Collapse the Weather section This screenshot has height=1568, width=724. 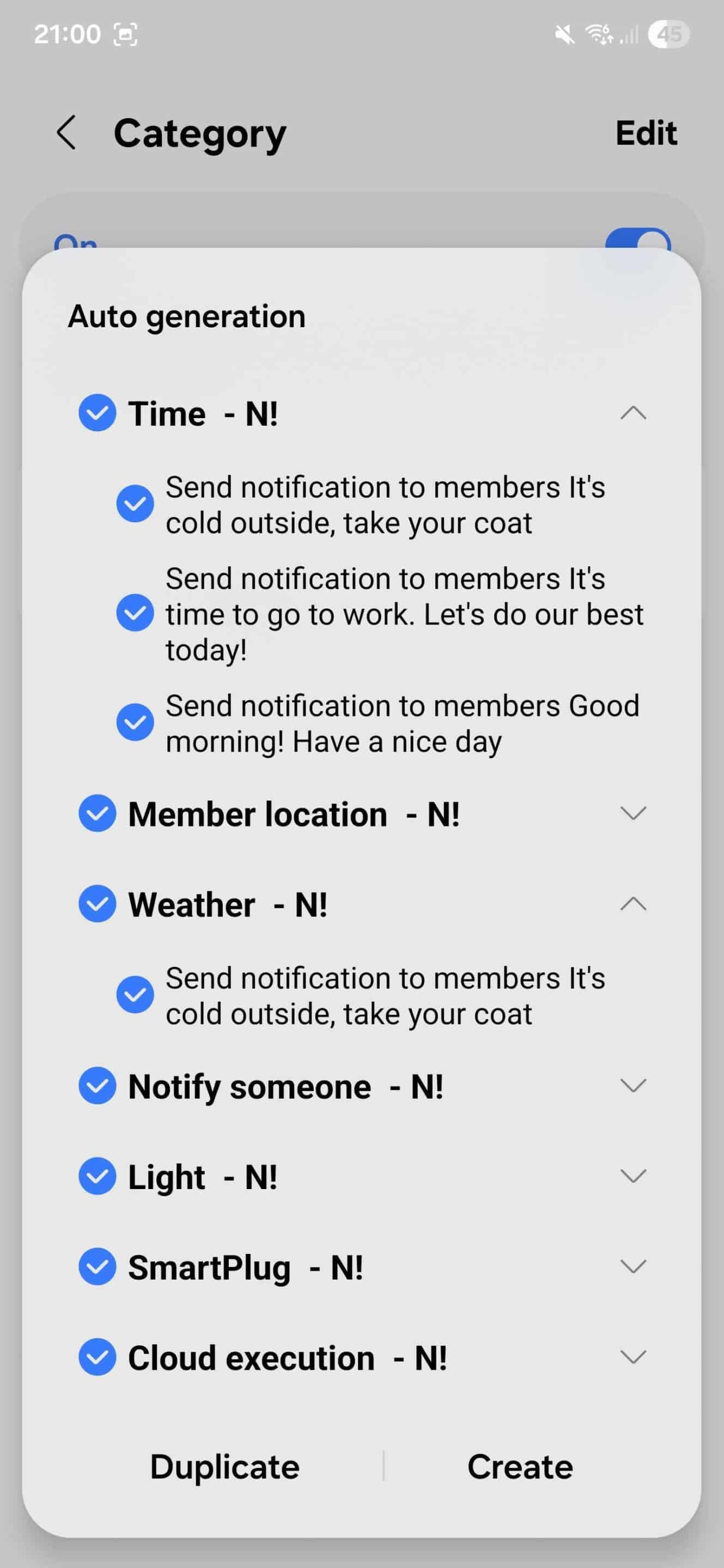[x=632, y=904]
